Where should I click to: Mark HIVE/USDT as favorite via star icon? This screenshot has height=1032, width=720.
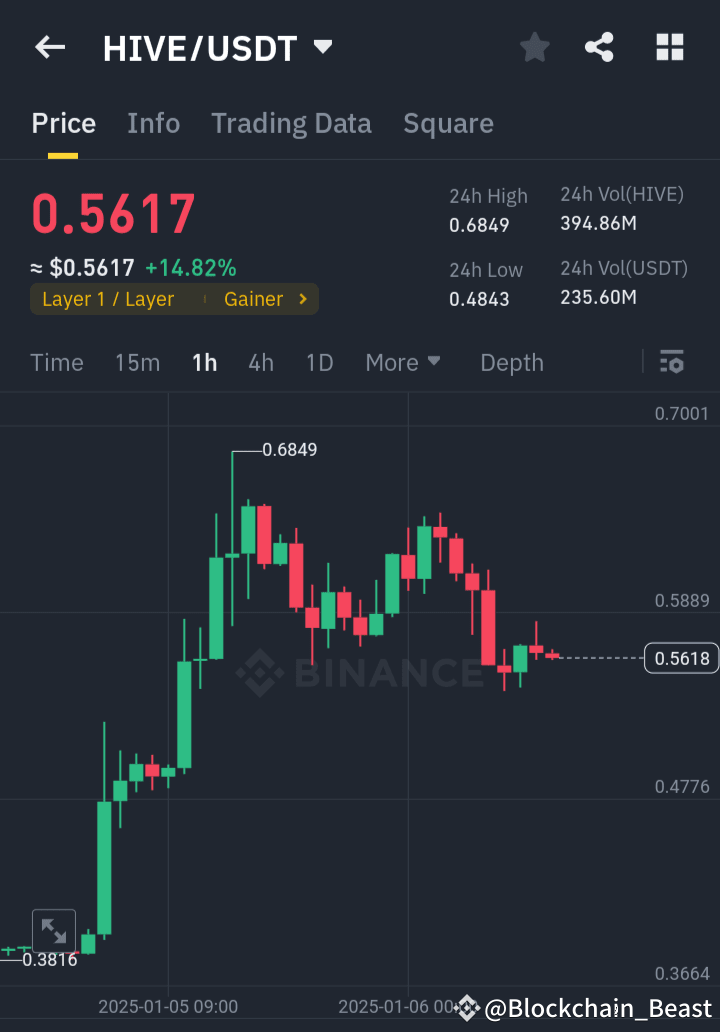(x=534, y=46)
